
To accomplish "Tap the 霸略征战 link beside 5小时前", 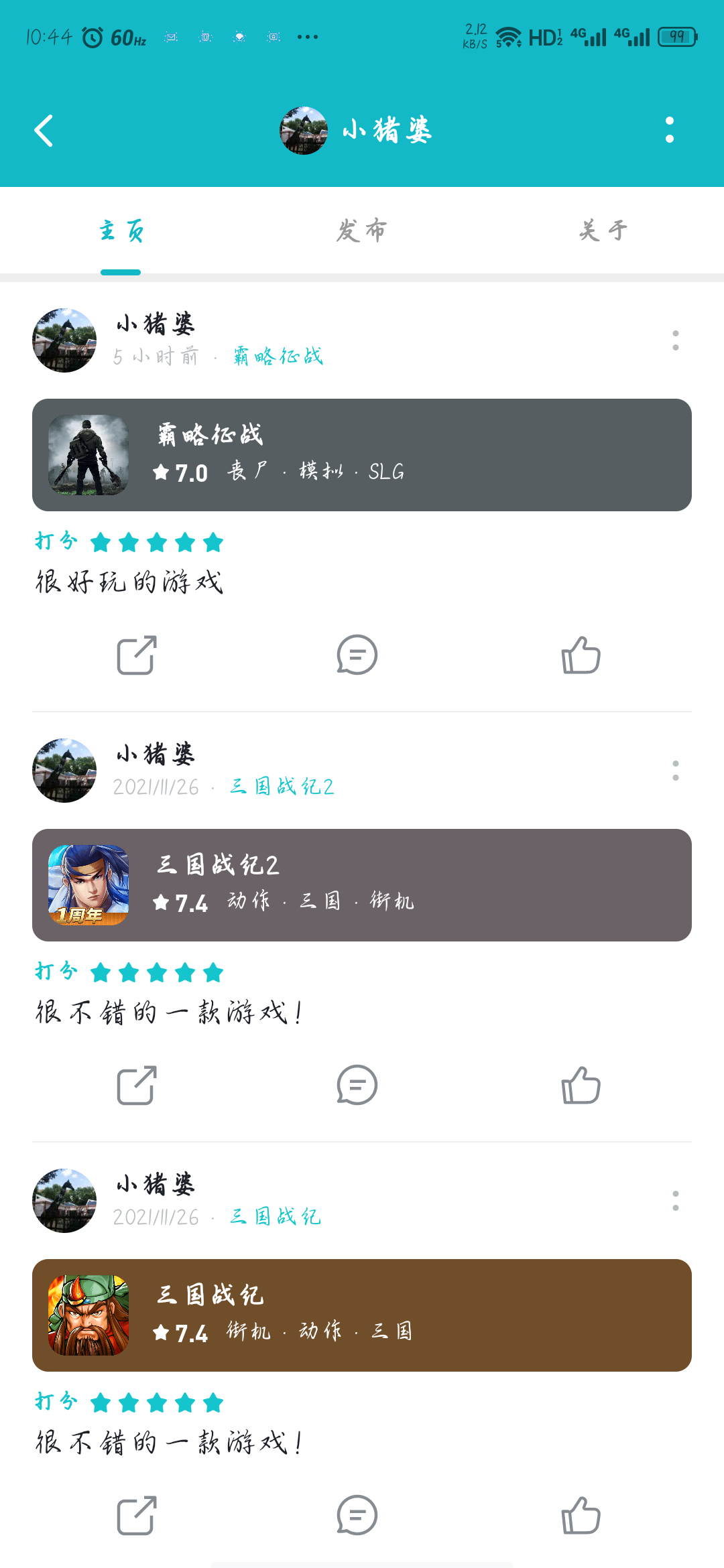I will [x=278, y=356].
